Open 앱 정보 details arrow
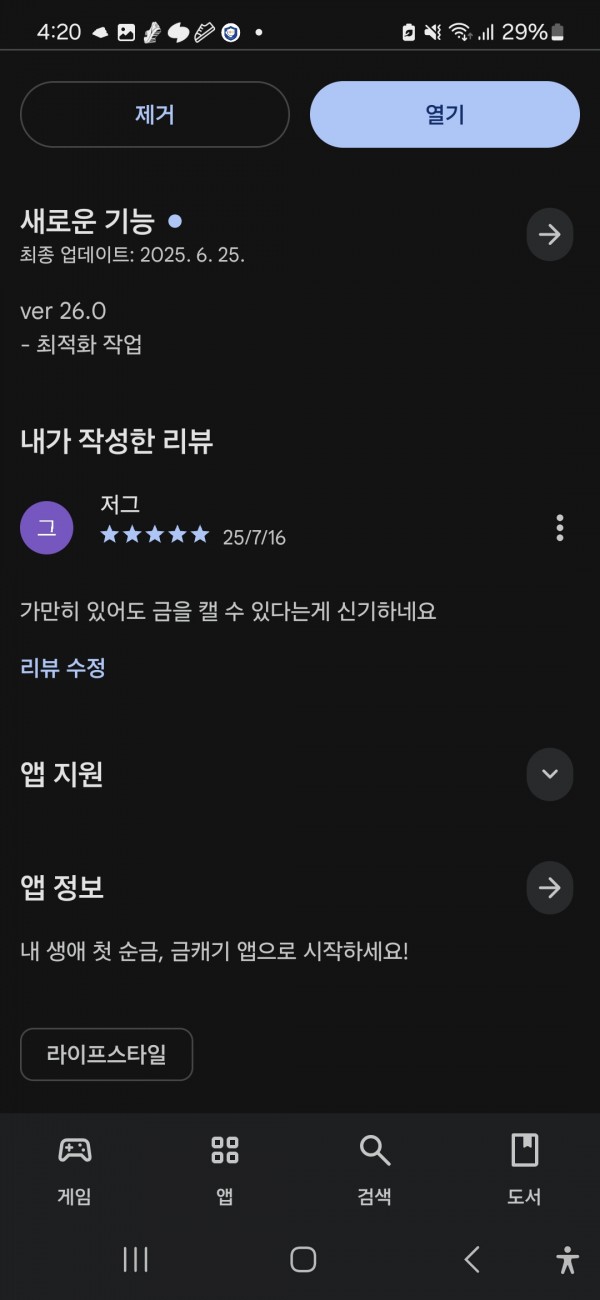 (550, 887)
